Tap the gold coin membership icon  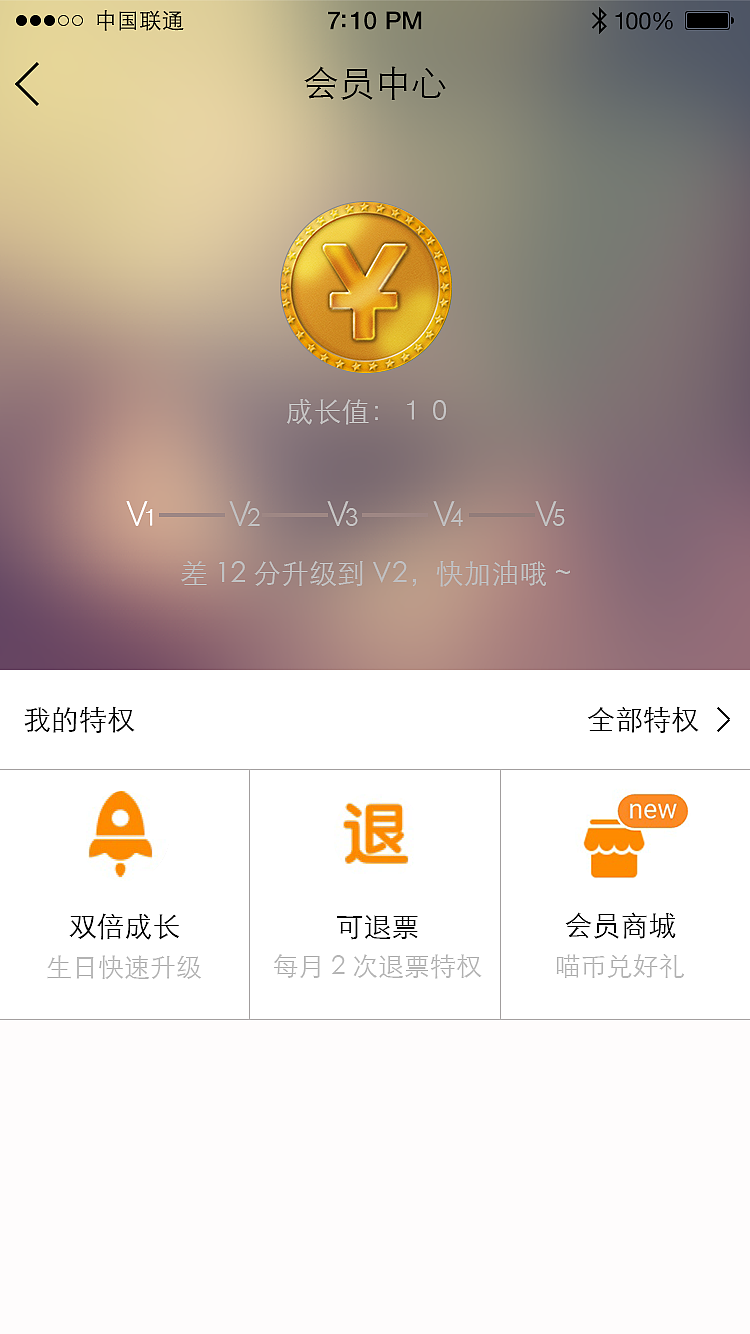(366, 289)
